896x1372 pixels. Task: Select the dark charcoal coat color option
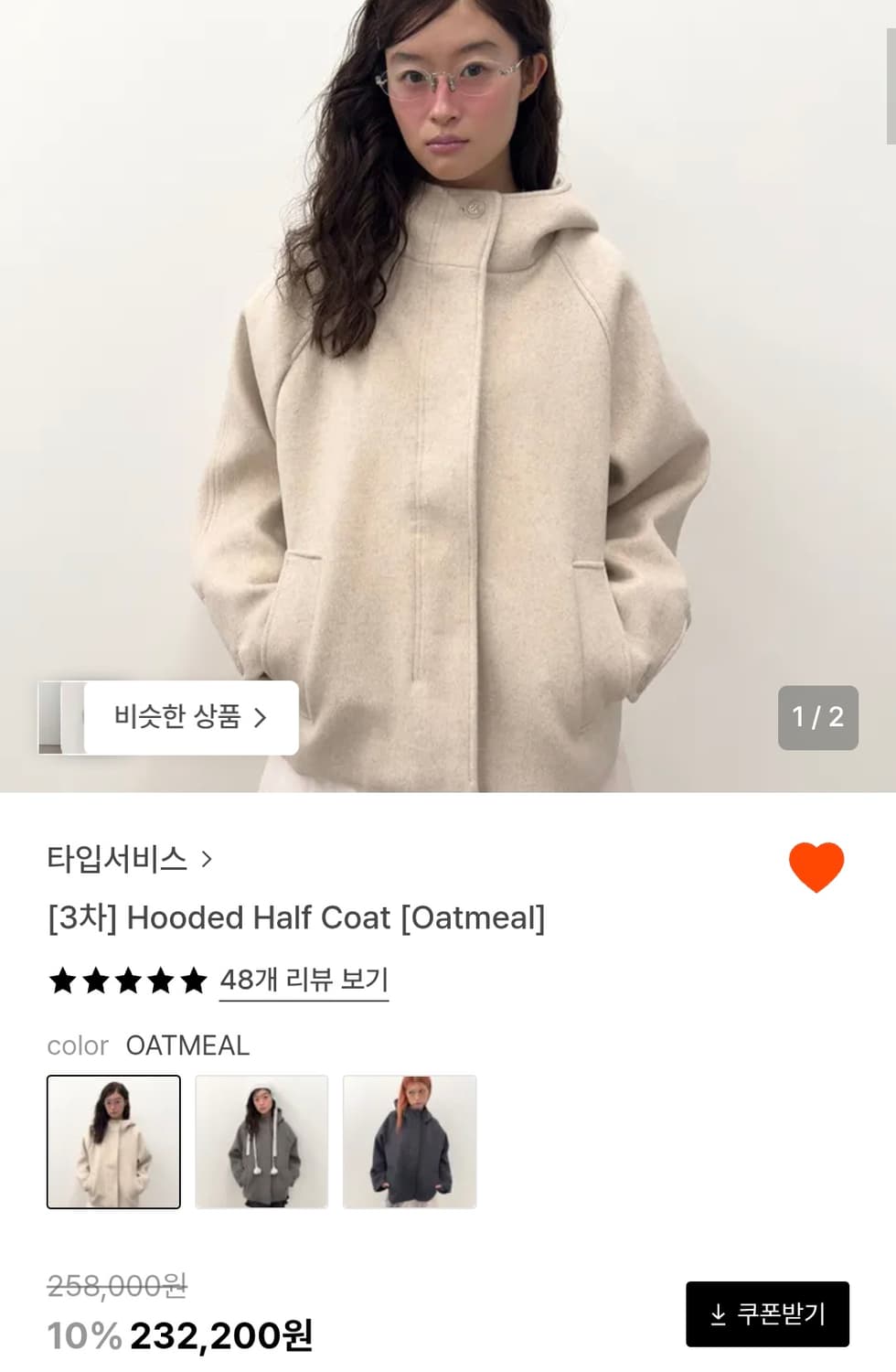[x=409, y=1142]
